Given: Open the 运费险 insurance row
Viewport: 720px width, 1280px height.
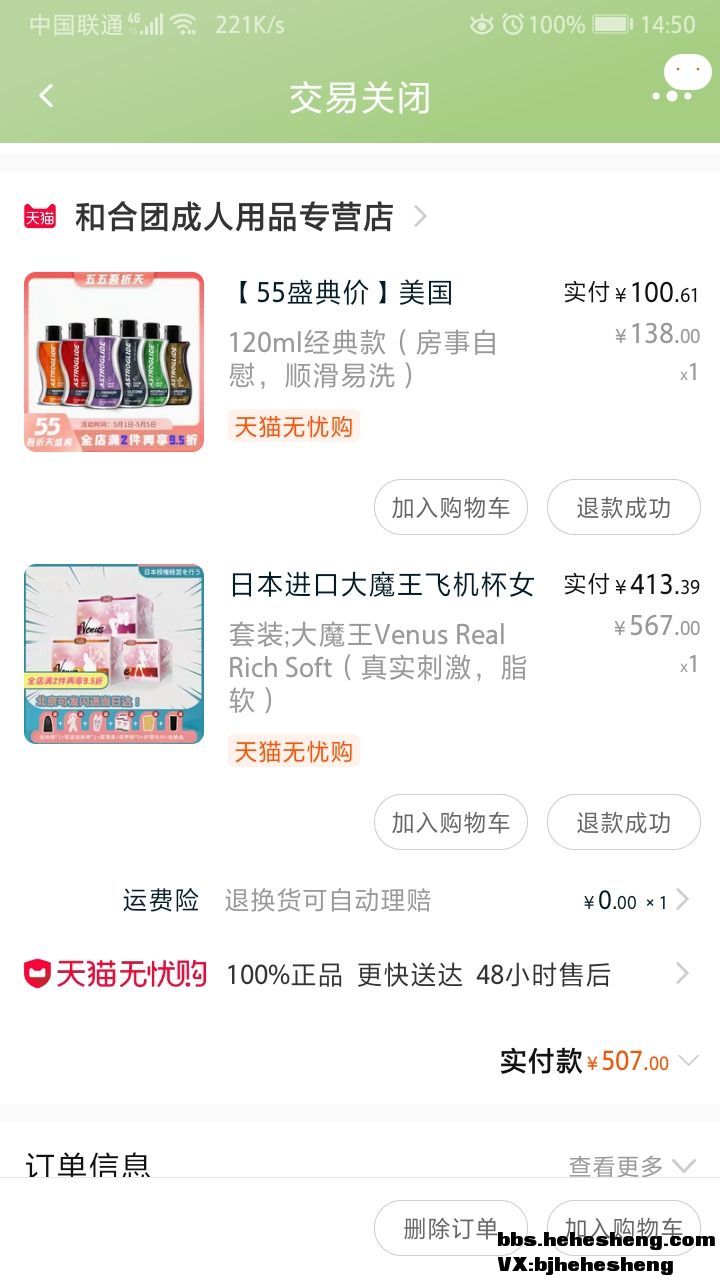Looking at the screenshot, I should point(400,900).
